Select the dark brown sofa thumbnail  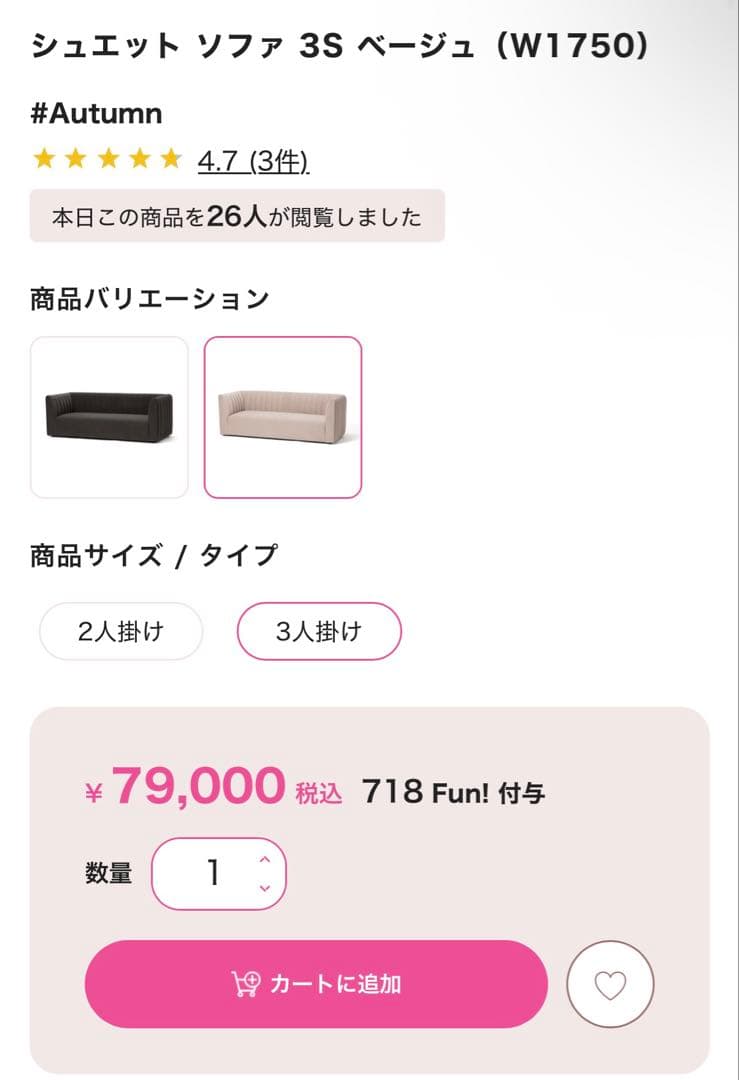109,417
